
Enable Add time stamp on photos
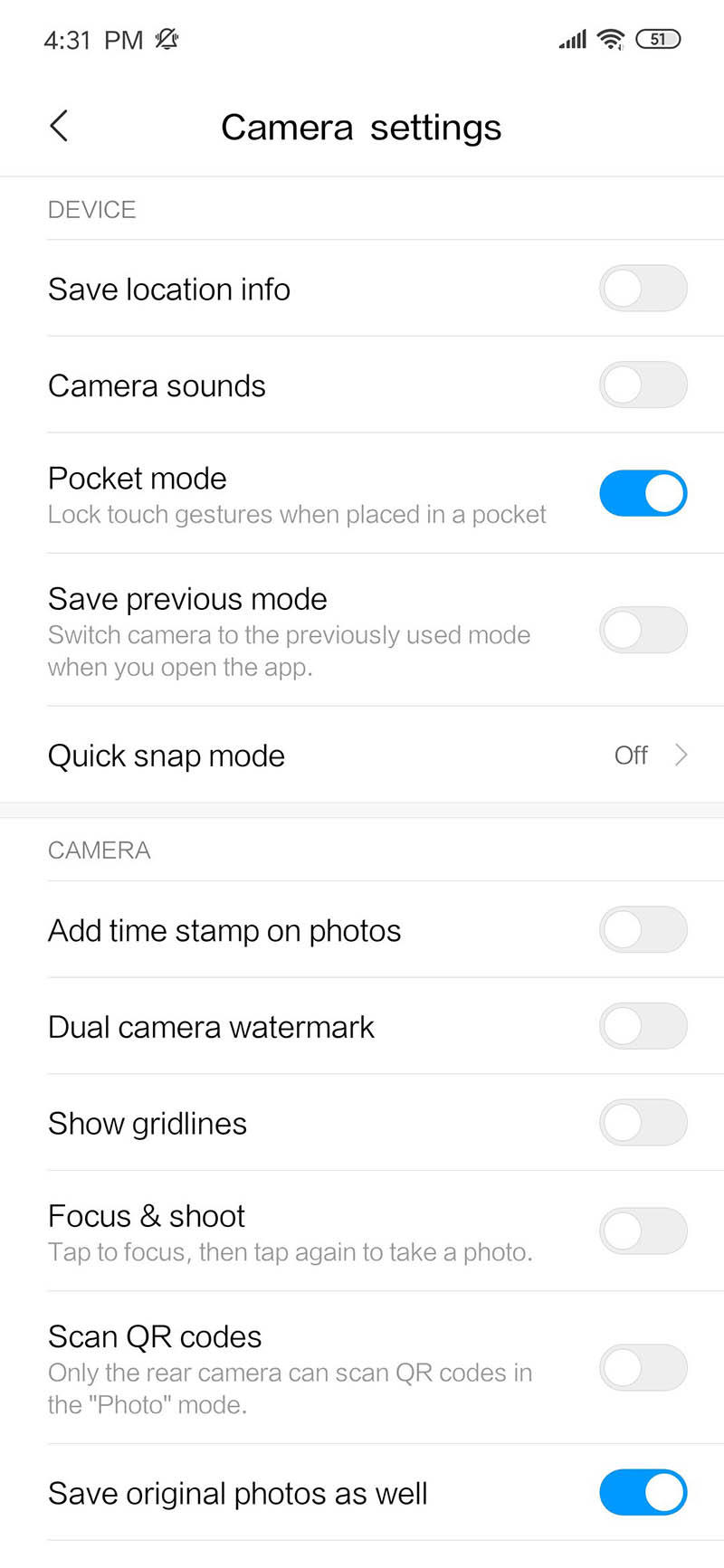coord(643,930)
